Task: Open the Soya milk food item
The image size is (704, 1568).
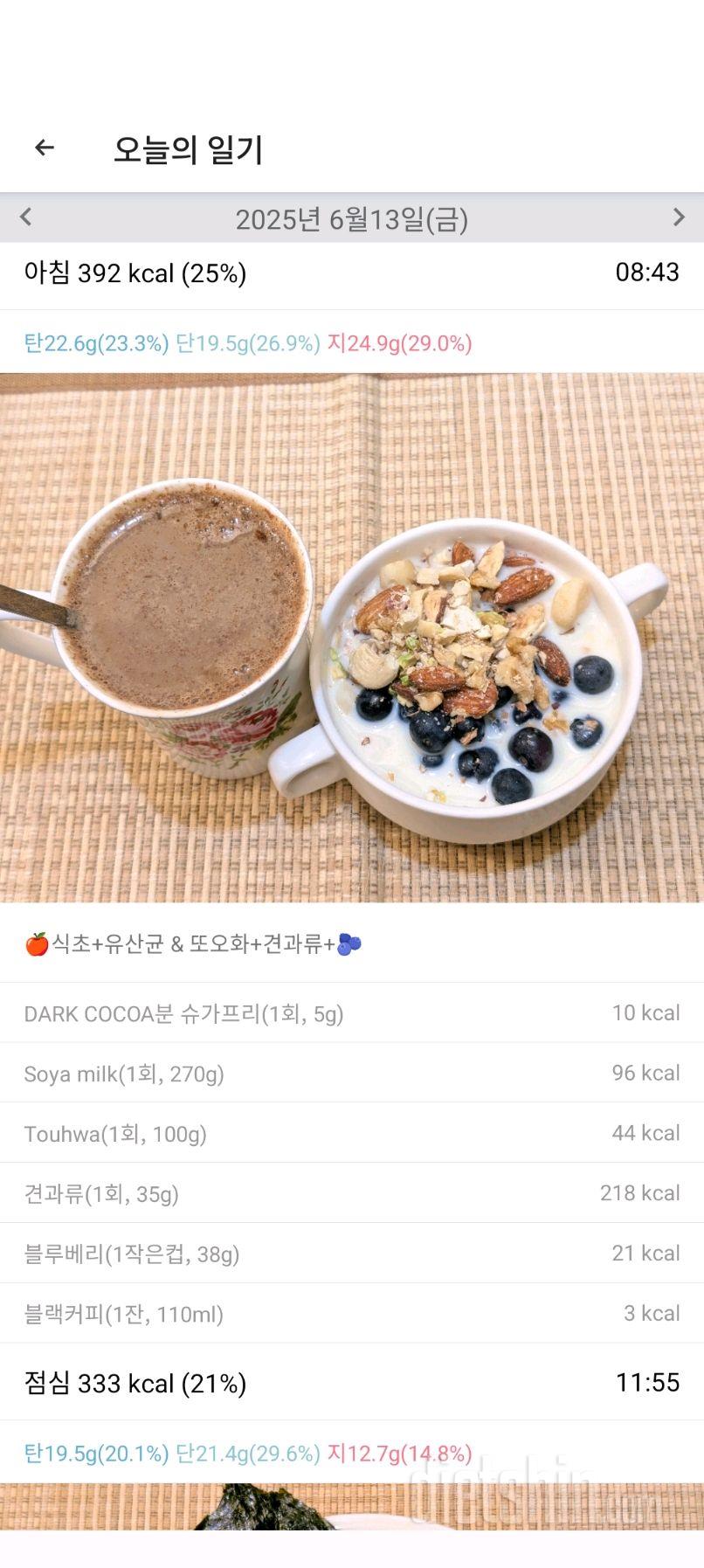Action: click(351, 1074)
